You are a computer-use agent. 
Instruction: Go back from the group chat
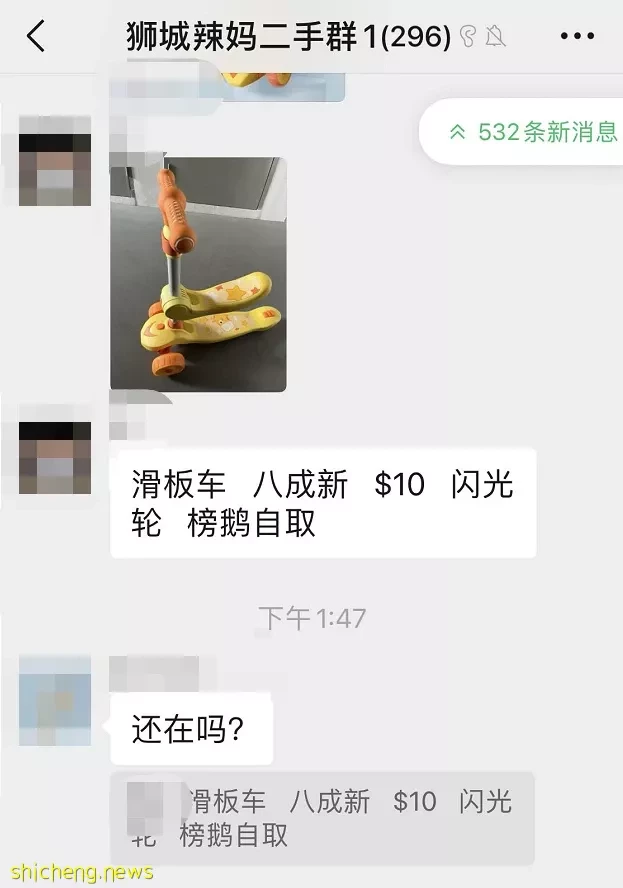point(36,37)
